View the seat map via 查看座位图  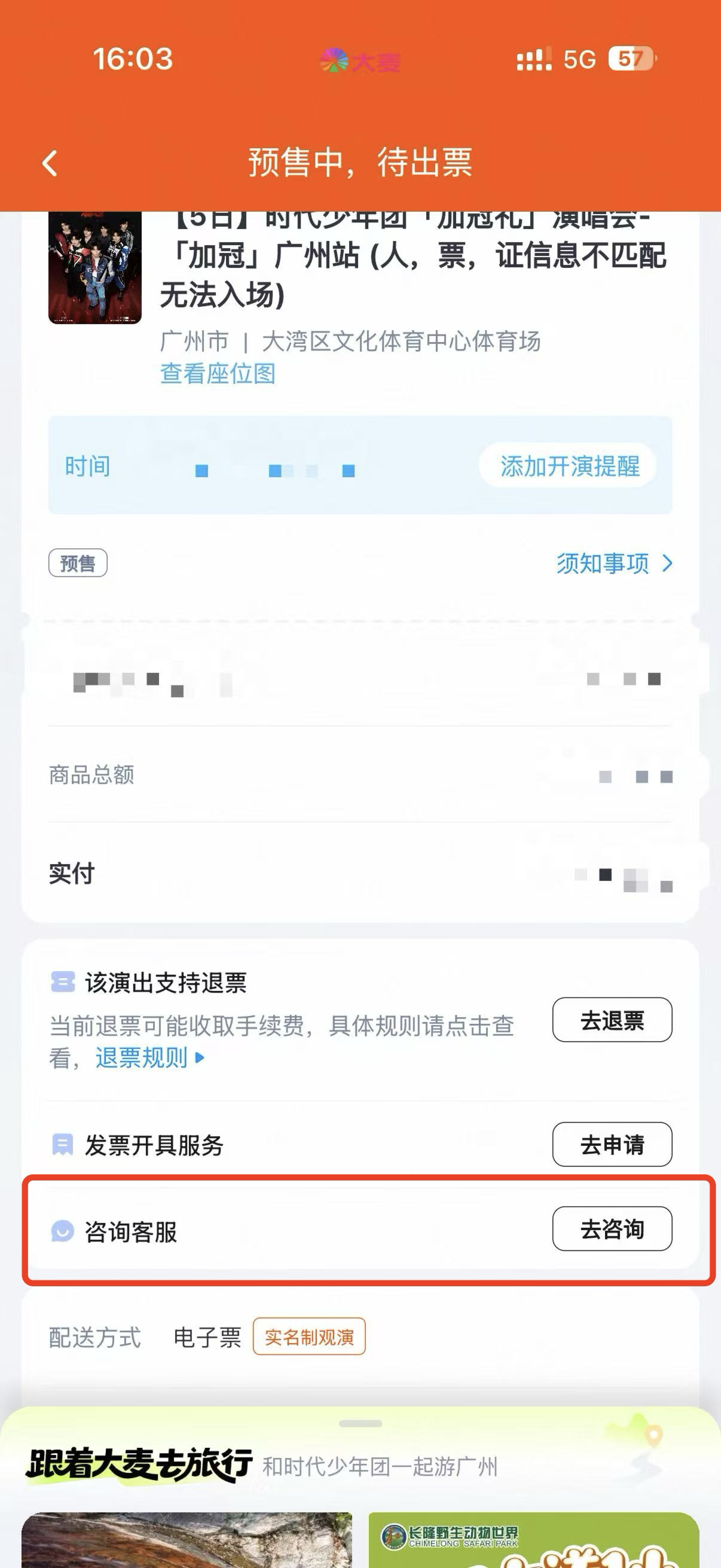217,374
